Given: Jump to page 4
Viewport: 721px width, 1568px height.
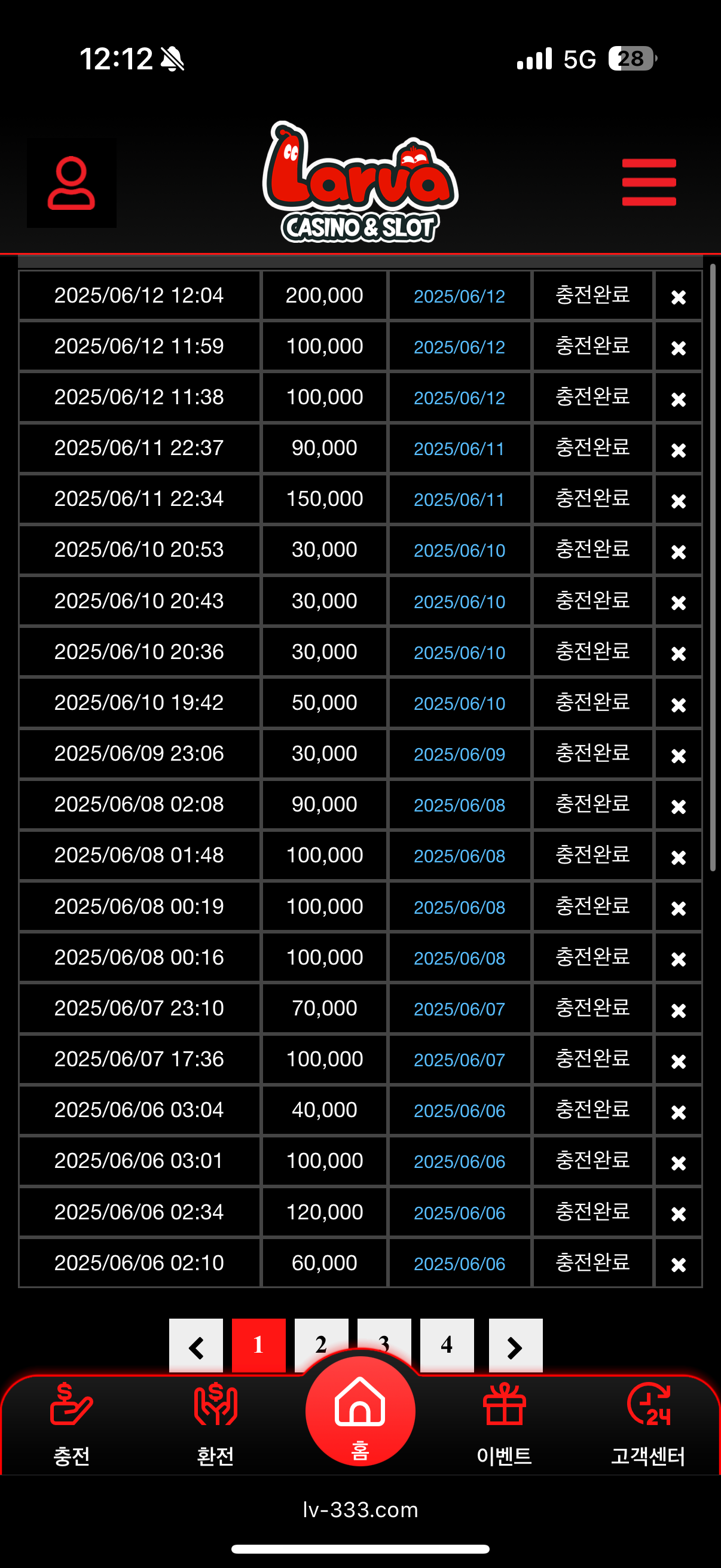Looking at the screenshot, I should (x=447, y=1344).
